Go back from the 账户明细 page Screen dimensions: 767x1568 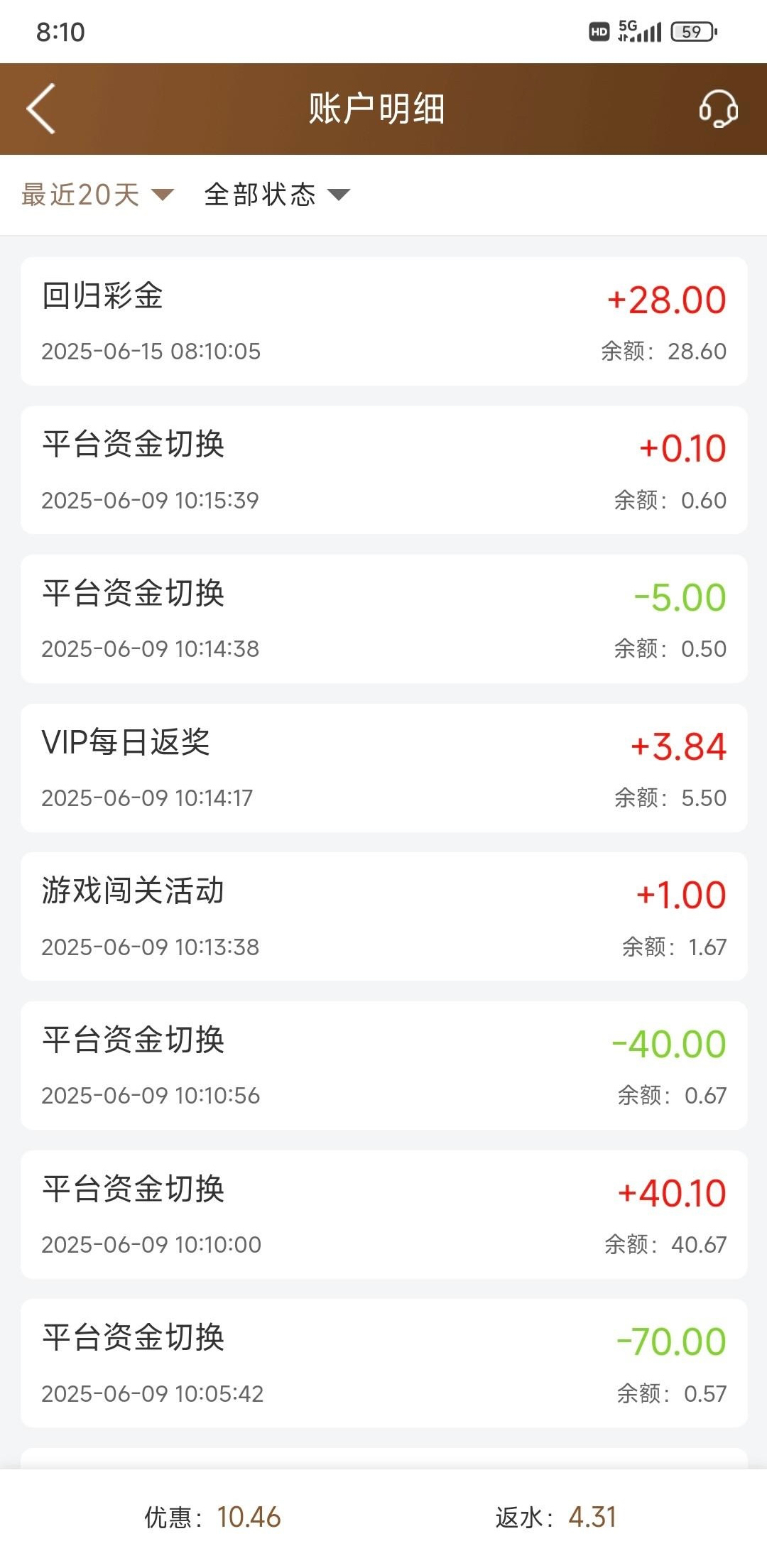(41, 109)
